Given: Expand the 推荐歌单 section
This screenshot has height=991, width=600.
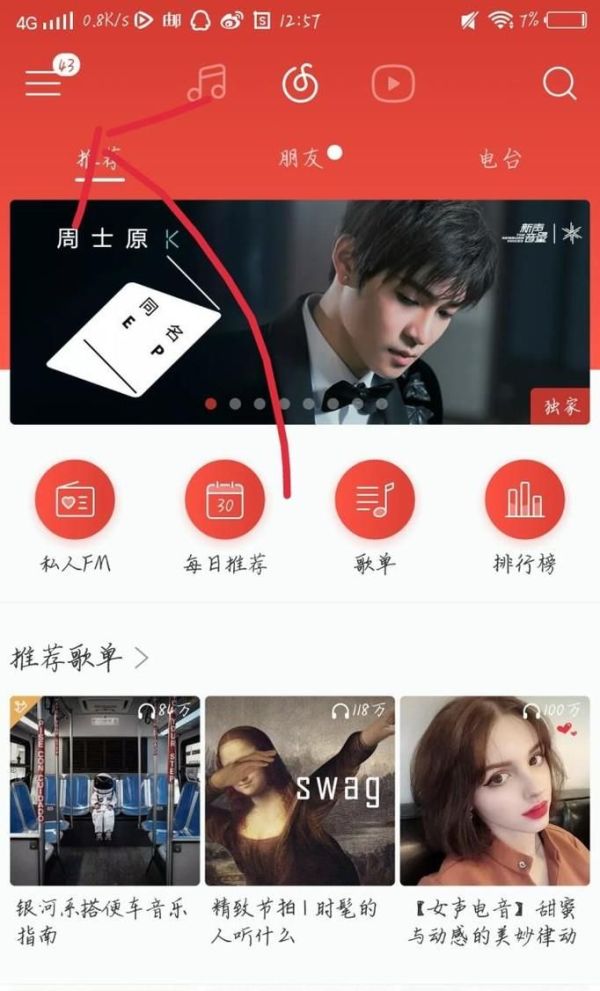Looking at the screenshot, I should [80, 657].
